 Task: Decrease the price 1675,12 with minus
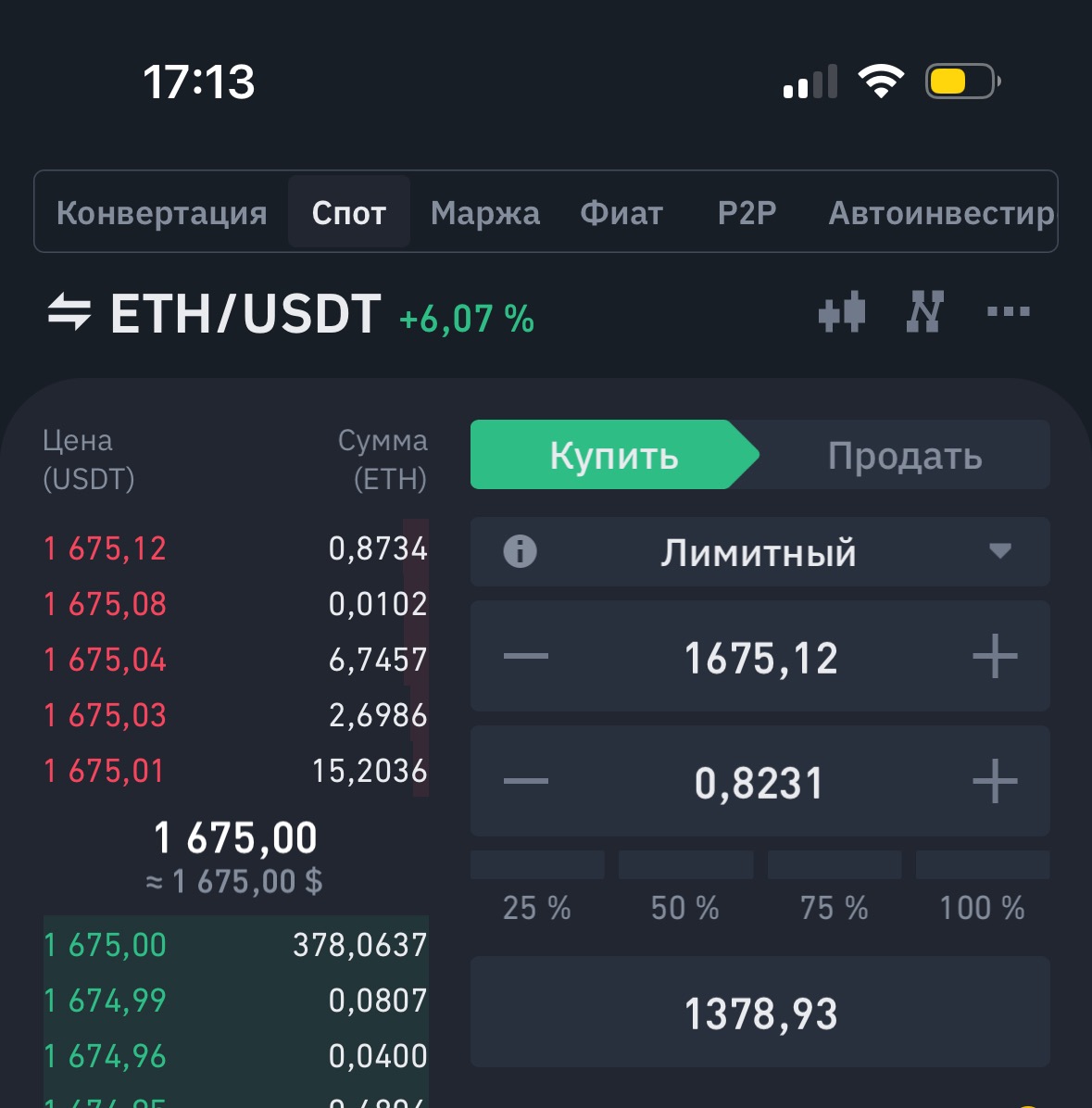pos(525,657)
